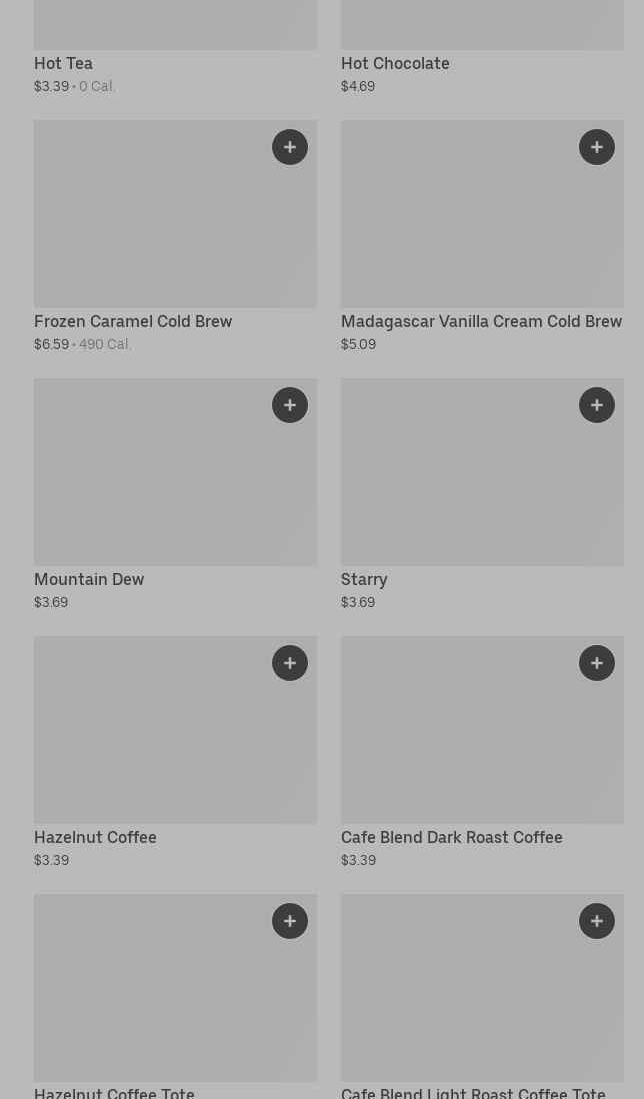Open the Hot Tea item
Screen dimensions: 644x1099
[175, 48]
